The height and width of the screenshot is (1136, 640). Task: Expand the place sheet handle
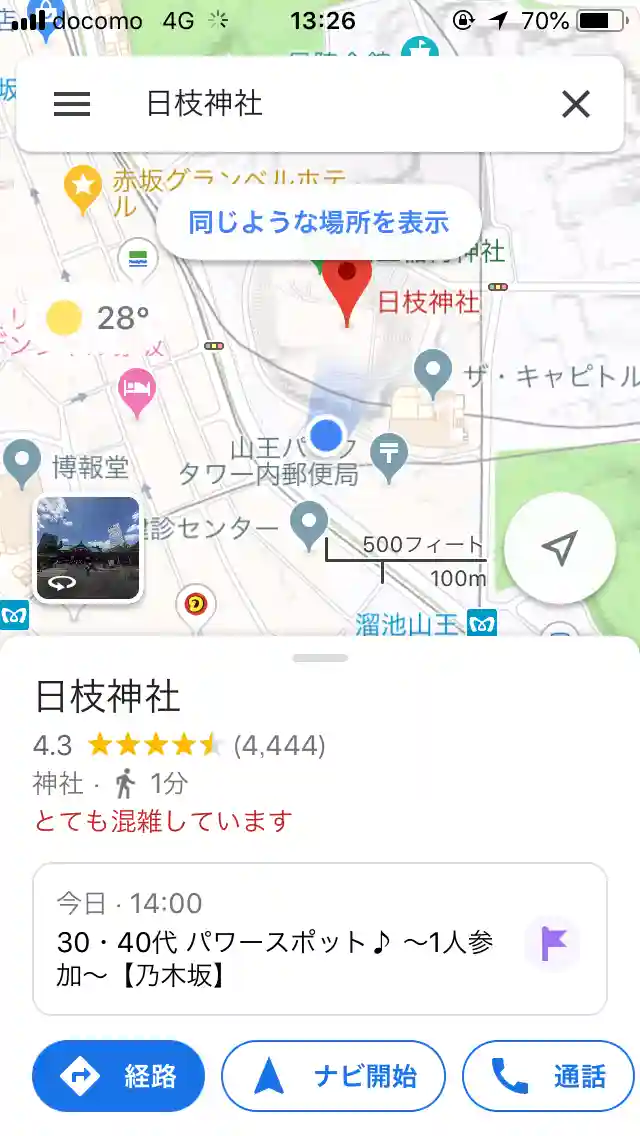coord(320,658)
